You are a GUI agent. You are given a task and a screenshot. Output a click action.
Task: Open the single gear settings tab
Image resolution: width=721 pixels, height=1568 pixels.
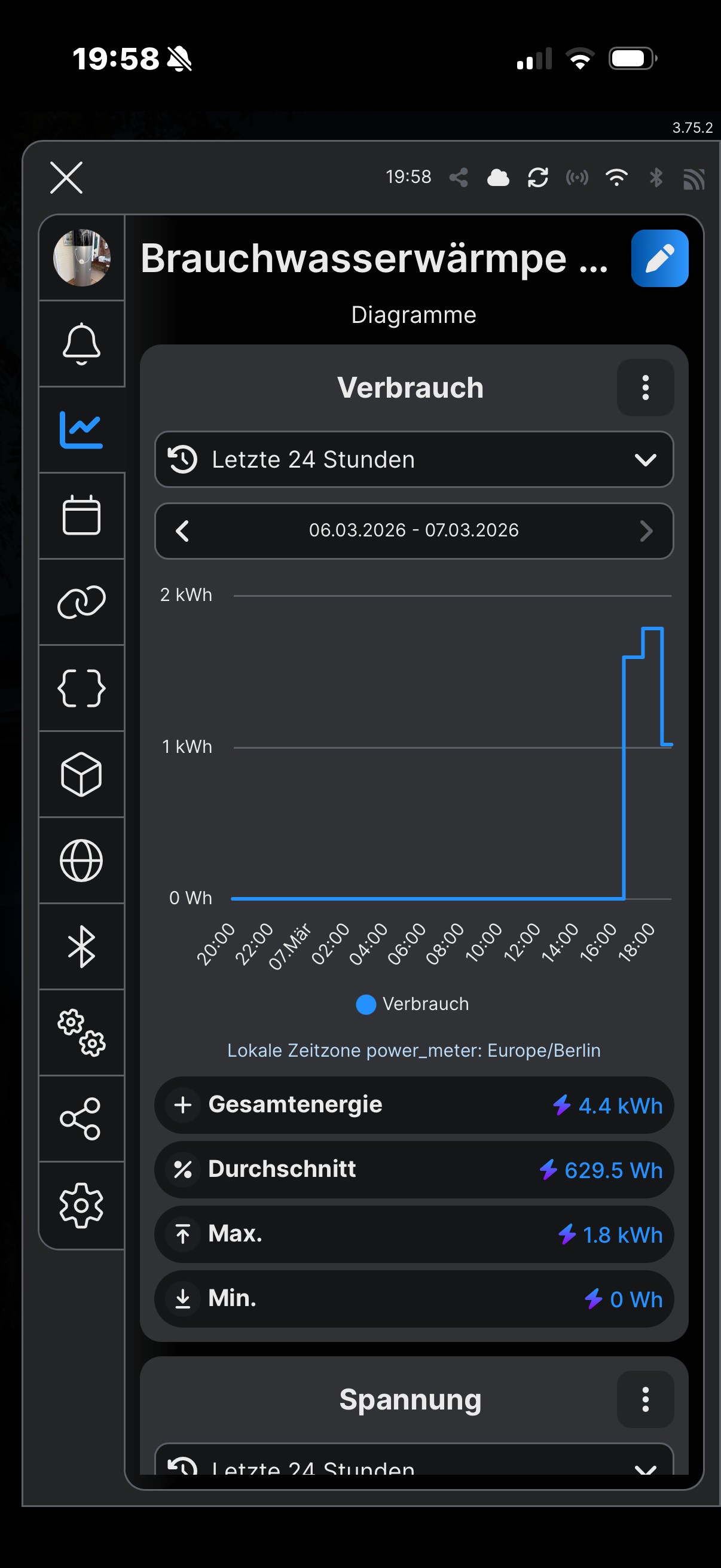tap(81, 1205)
